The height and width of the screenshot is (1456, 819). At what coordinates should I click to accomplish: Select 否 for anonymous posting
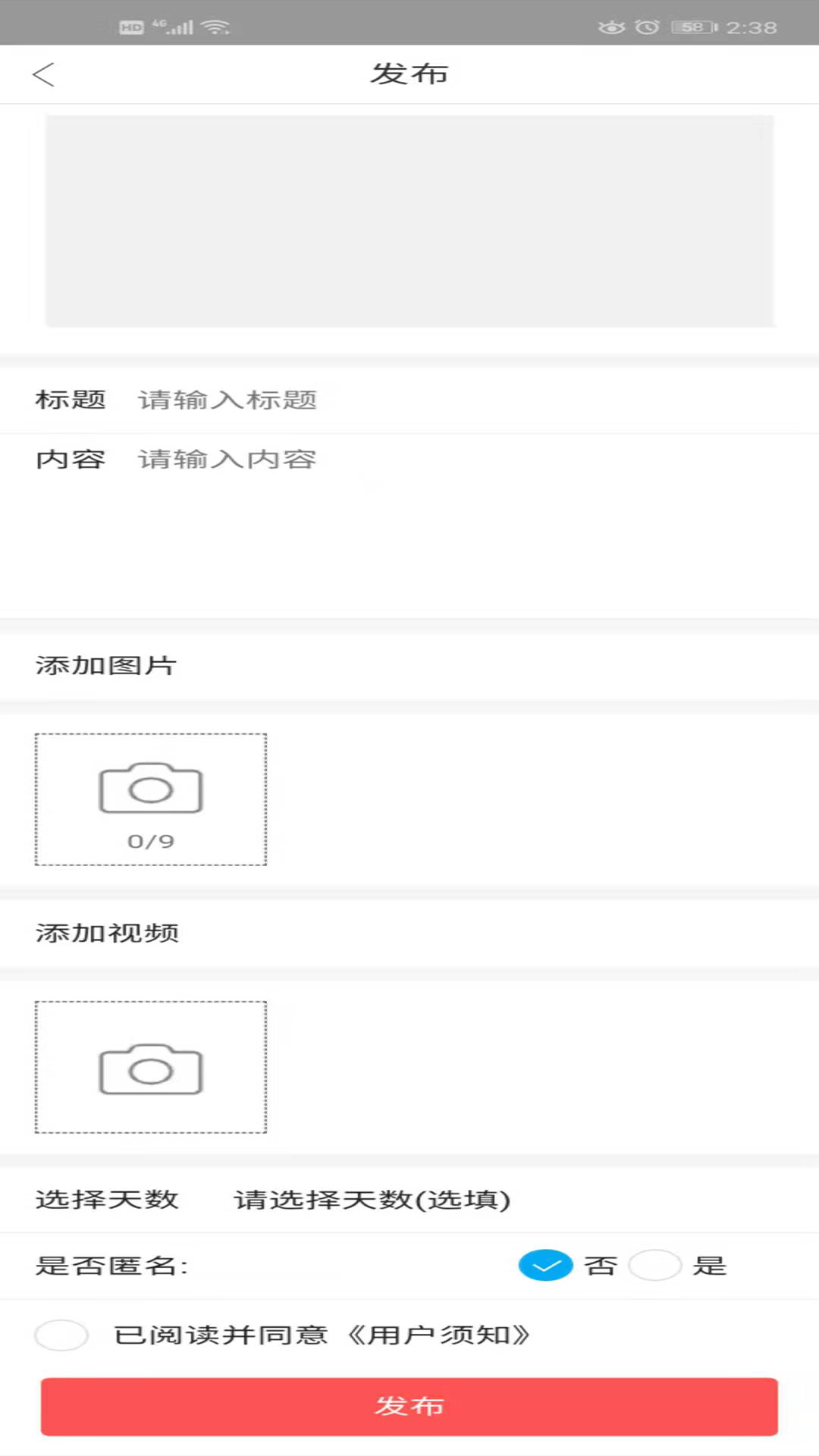pos(546,1265)
